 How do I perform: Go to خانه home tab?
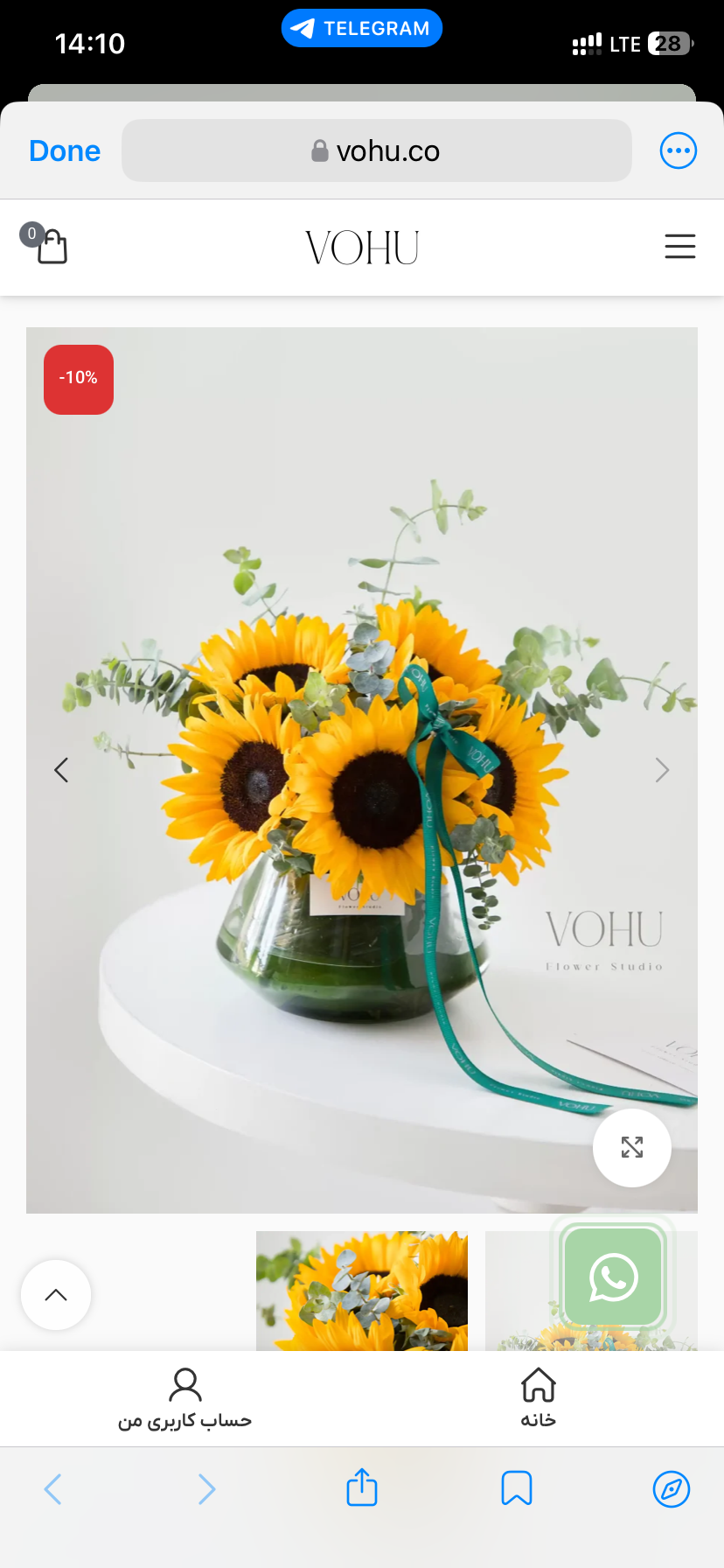click(538, 1398)
